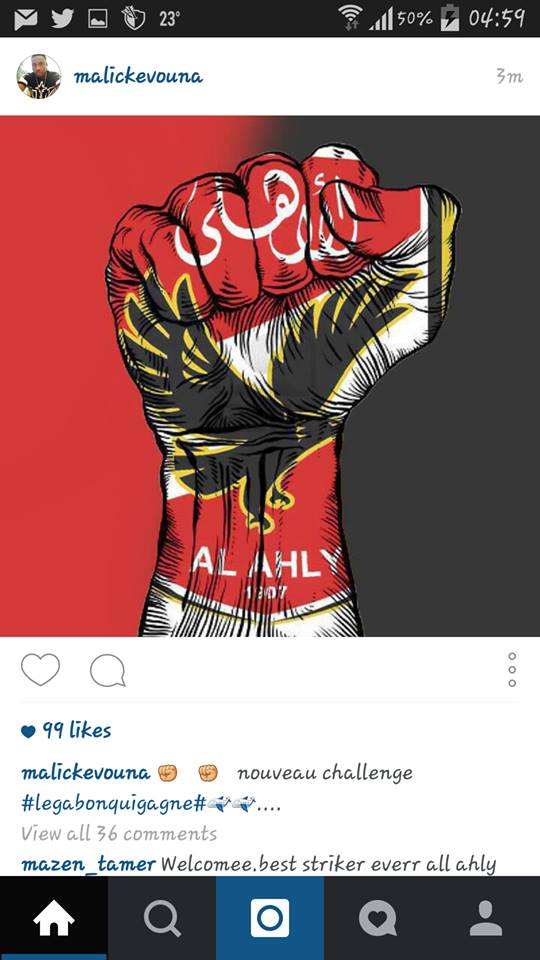Image resolution: width=540 pixels, height=960 pixels.
Task: Open the Al Ahly fist image
Action: tap(270, 376)
